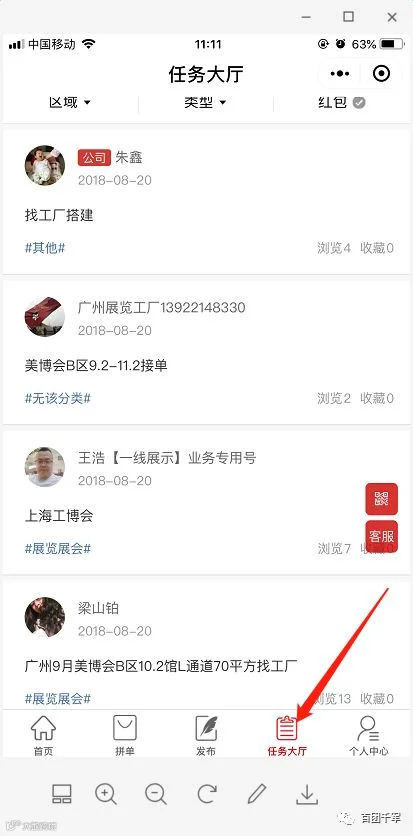Open the 区域 filter dropdown
This screenshot has width=413, height=836.
[x=70, y=103]
